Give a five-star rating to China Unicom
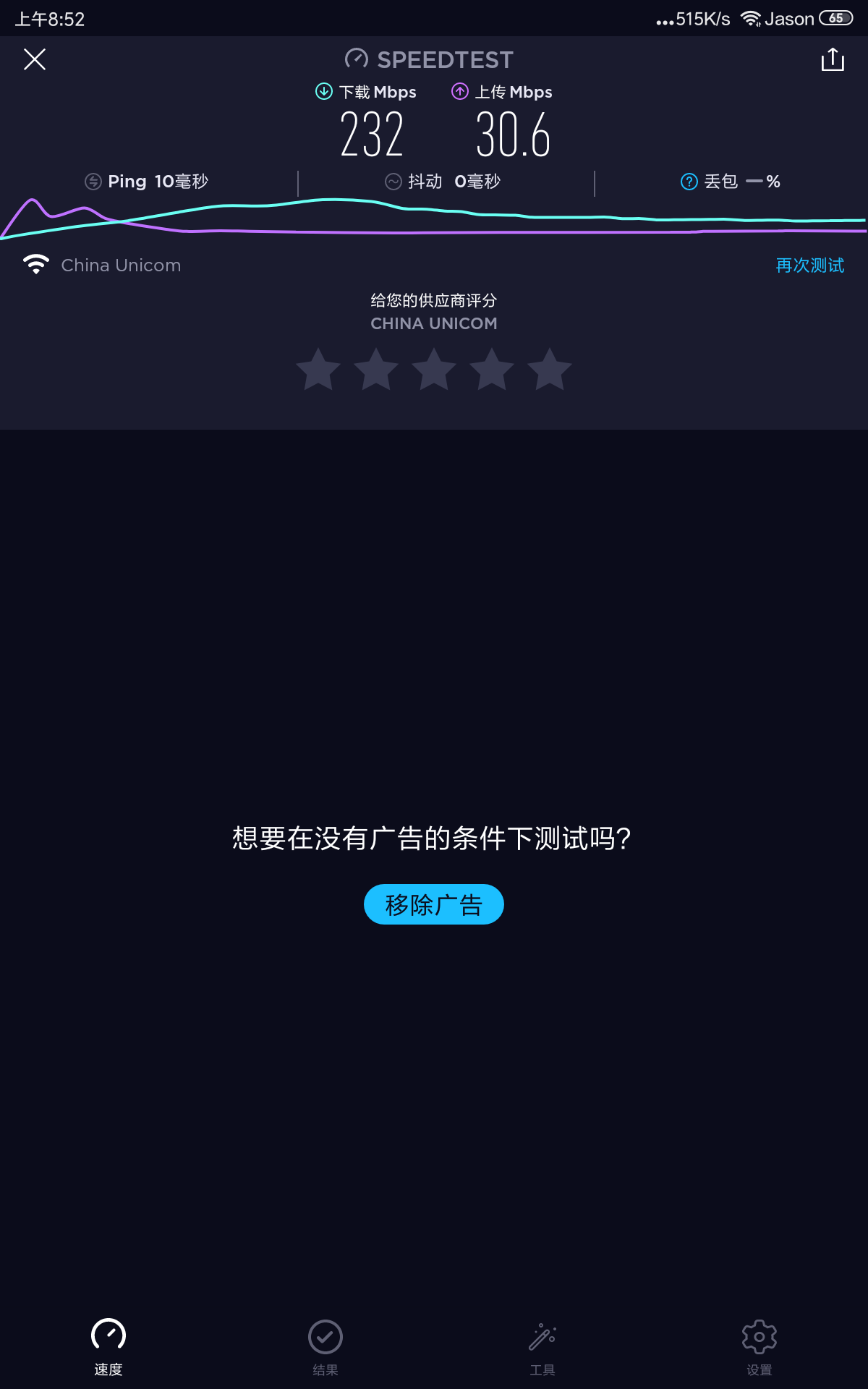 pyautogui.click(x=550, y=369)
